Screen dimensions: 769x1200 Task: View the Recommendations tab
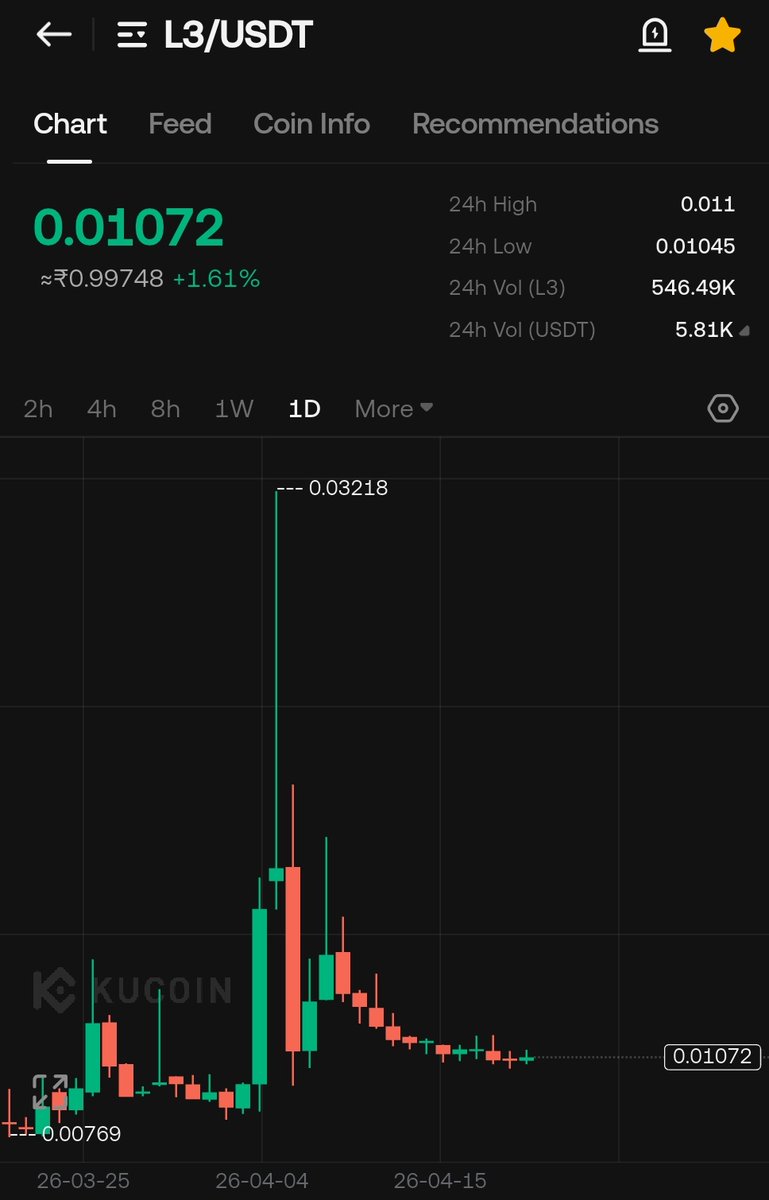coord(535,124)
